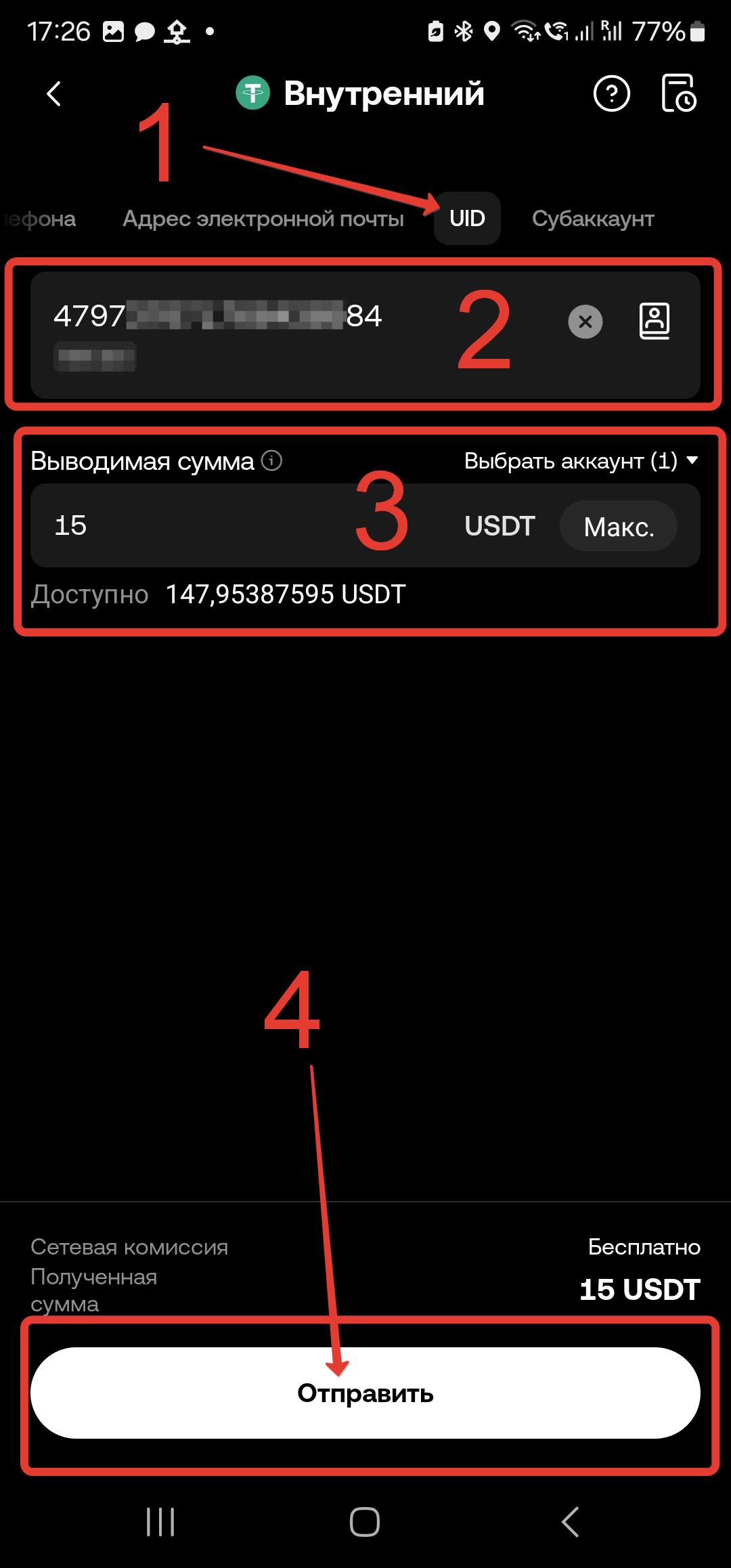
Task: Switch to Адрес электронной почты tab
Action: click(263, 219)
